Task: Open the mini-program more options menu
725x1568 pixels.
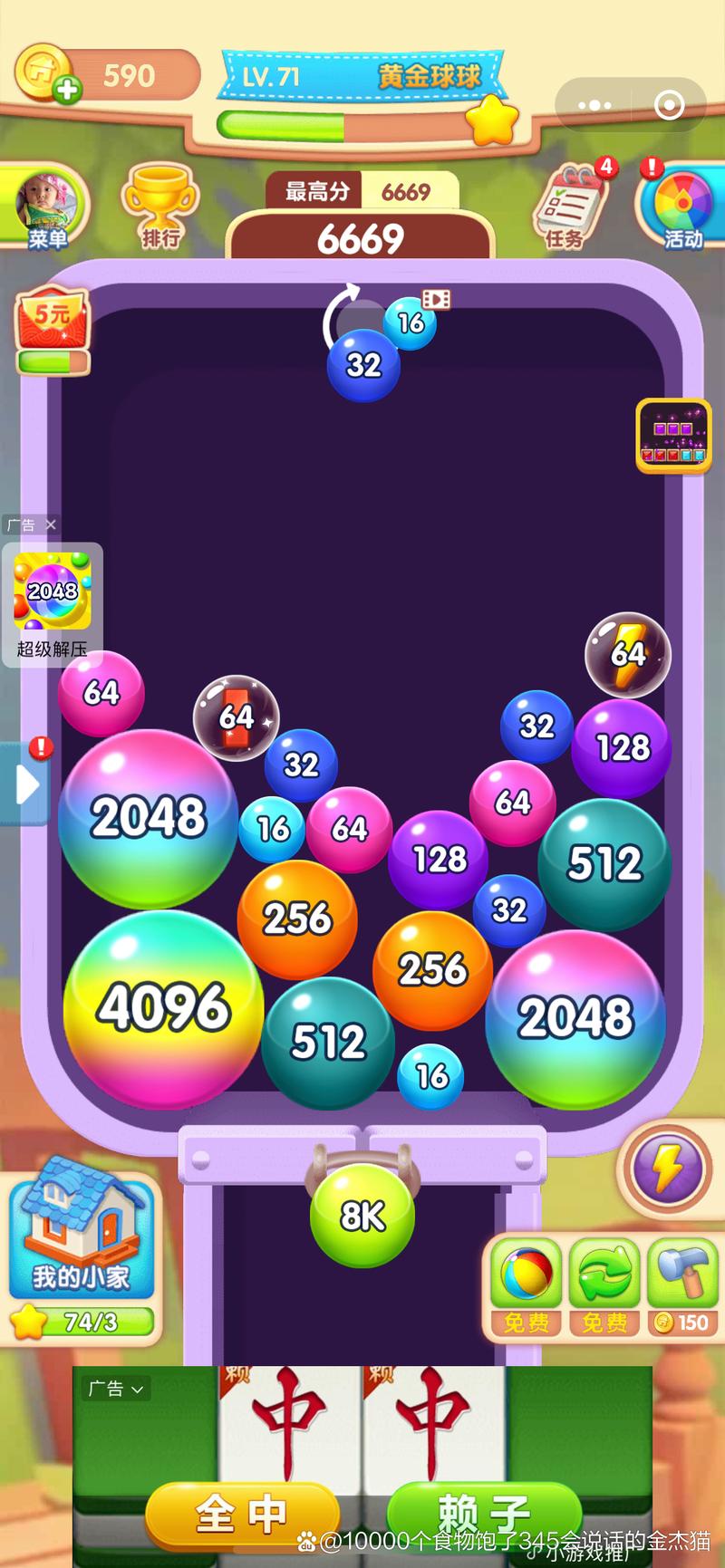Action: pyautogui.click(x=594, y=106)
